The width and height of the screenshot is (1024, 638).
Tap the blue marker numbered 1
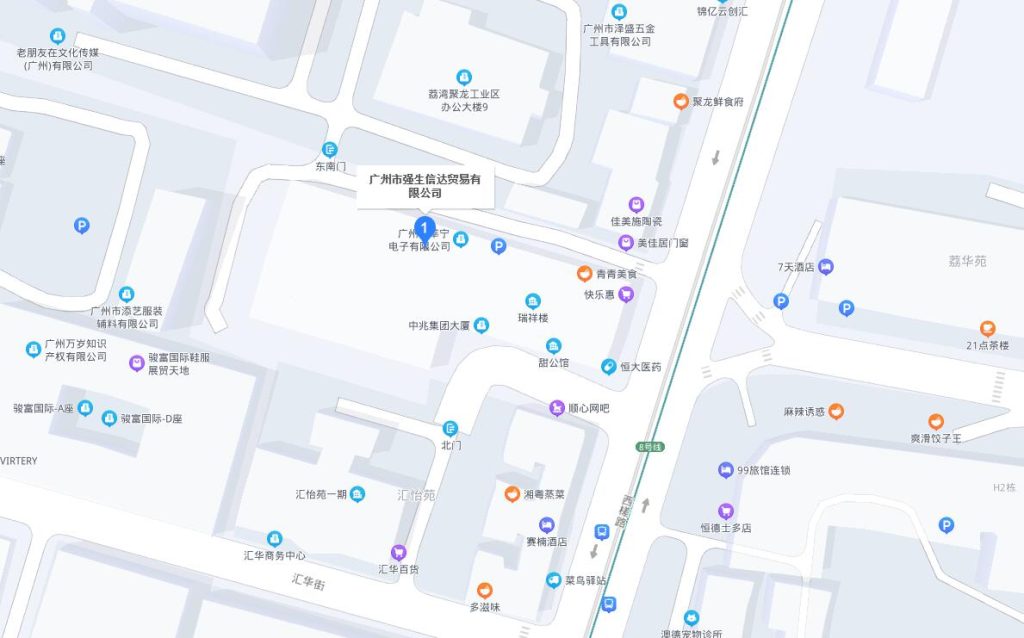pyautogui.click(x=425, y=228)
